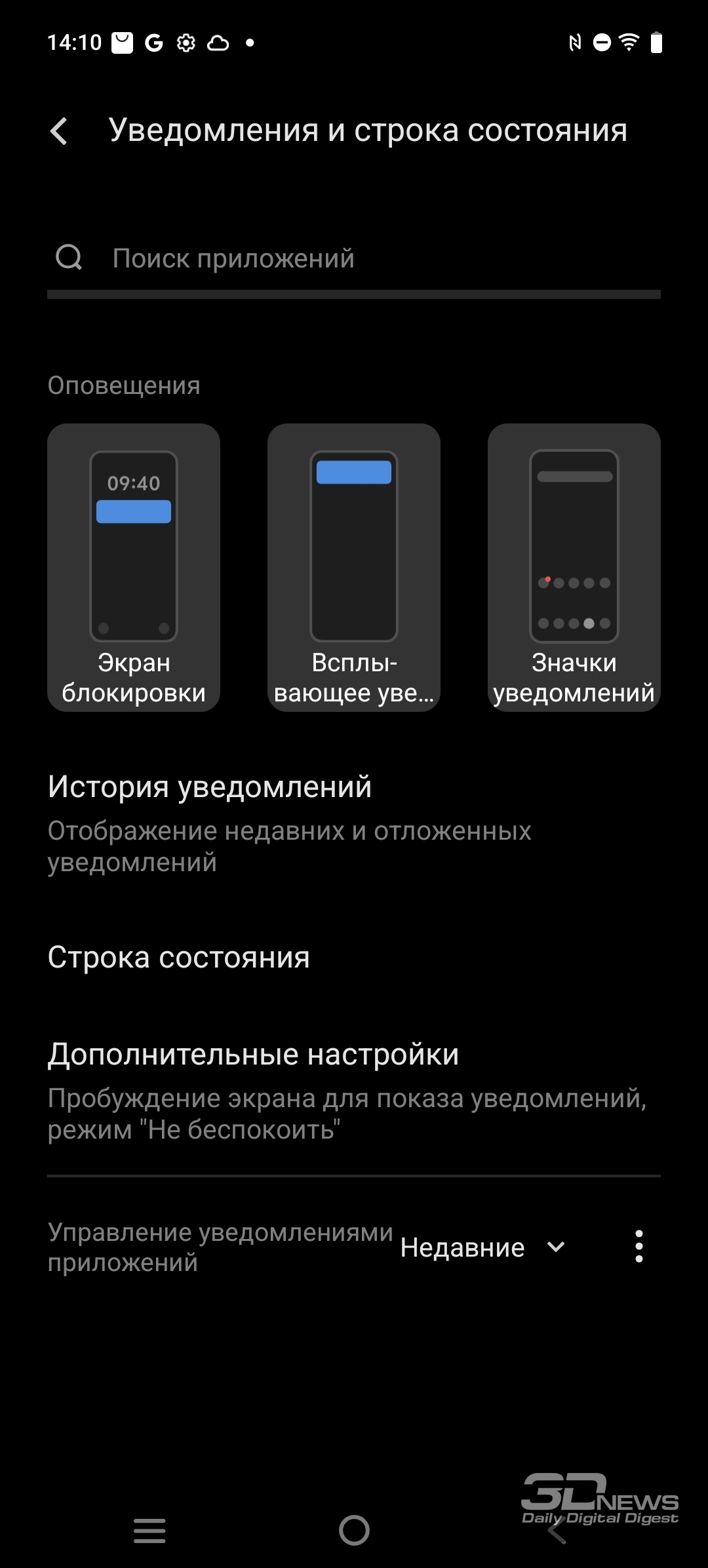Open История уведомлений

[x=354, y=823]
